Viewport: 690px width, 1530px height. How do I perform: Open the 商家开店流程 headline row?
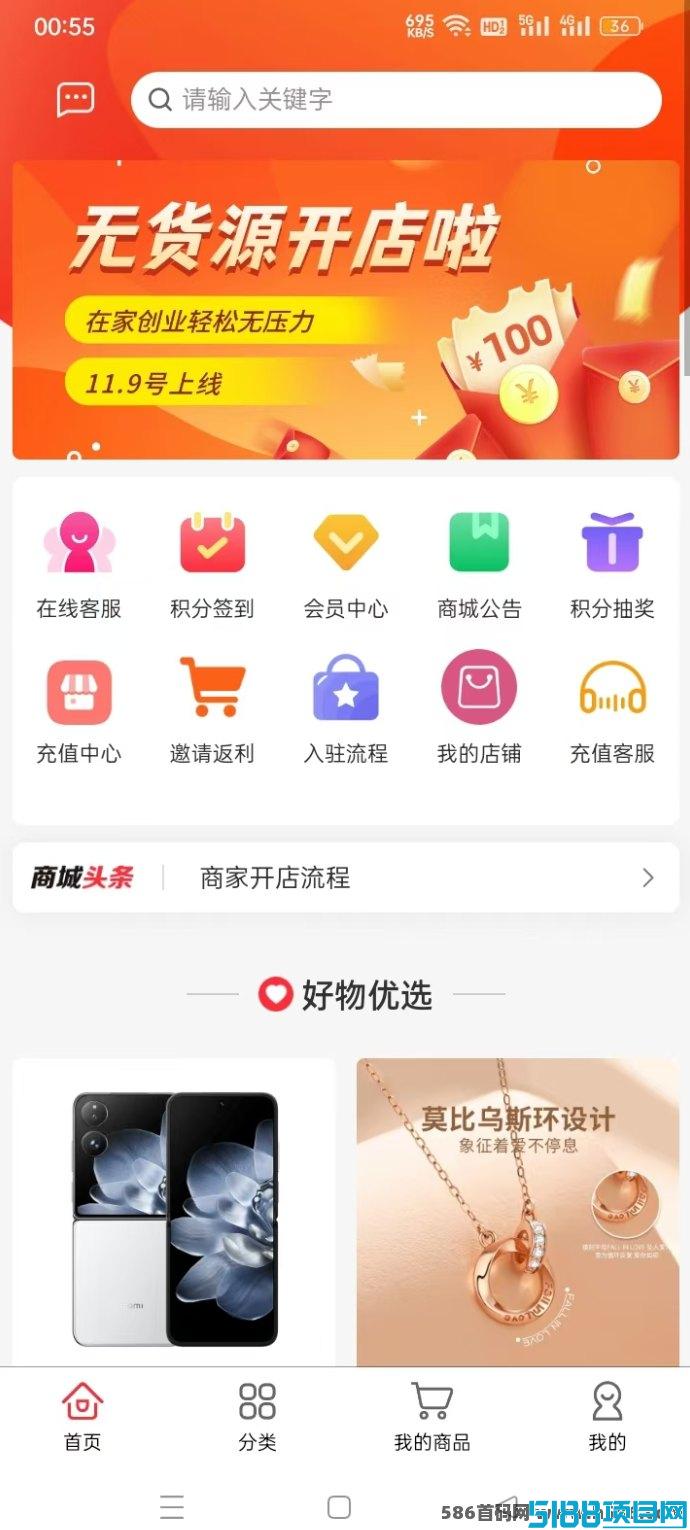coord(345,877)
